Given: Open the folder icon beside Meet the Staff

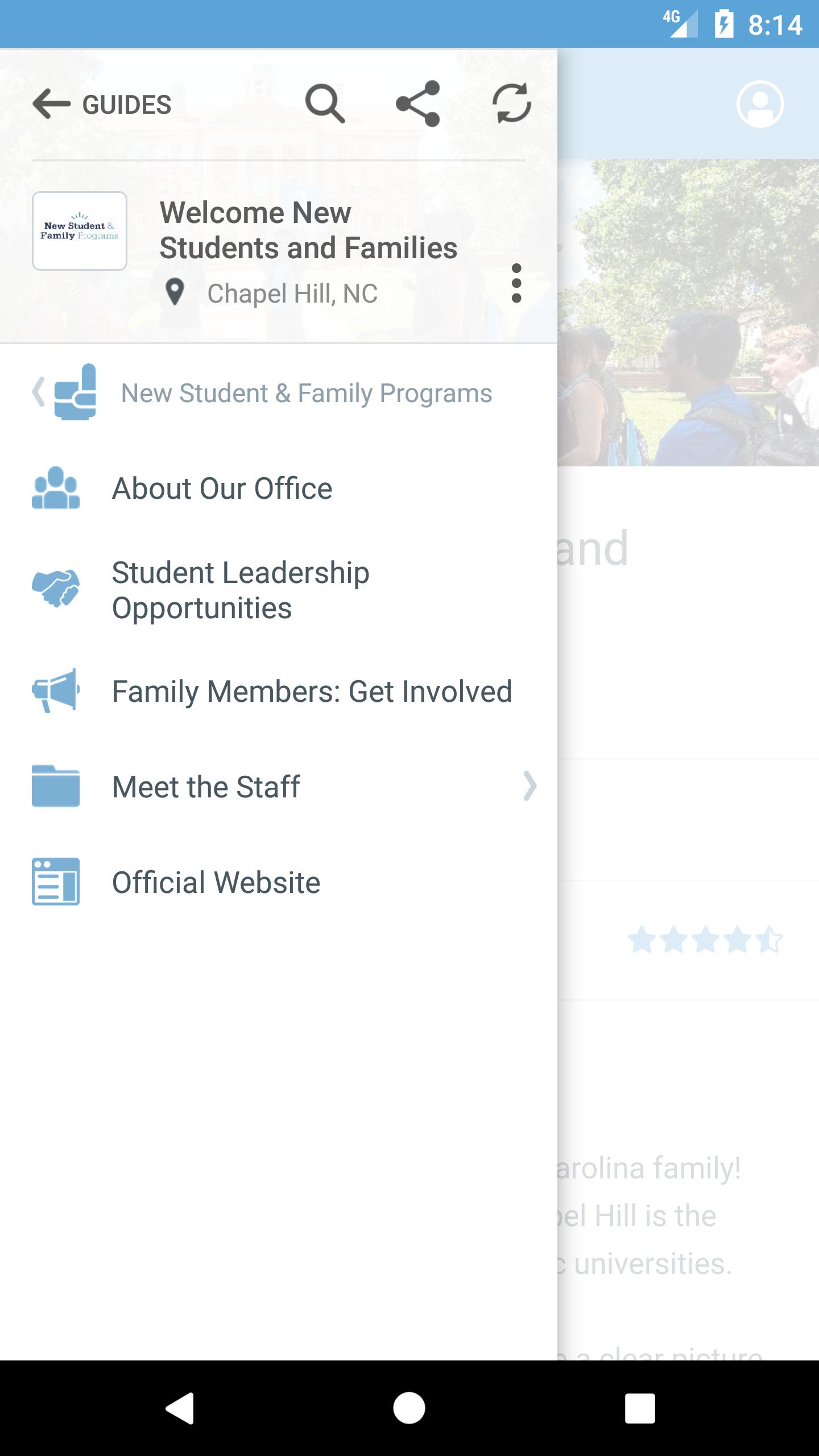Looking at the screenshot, I should (55, 787).
